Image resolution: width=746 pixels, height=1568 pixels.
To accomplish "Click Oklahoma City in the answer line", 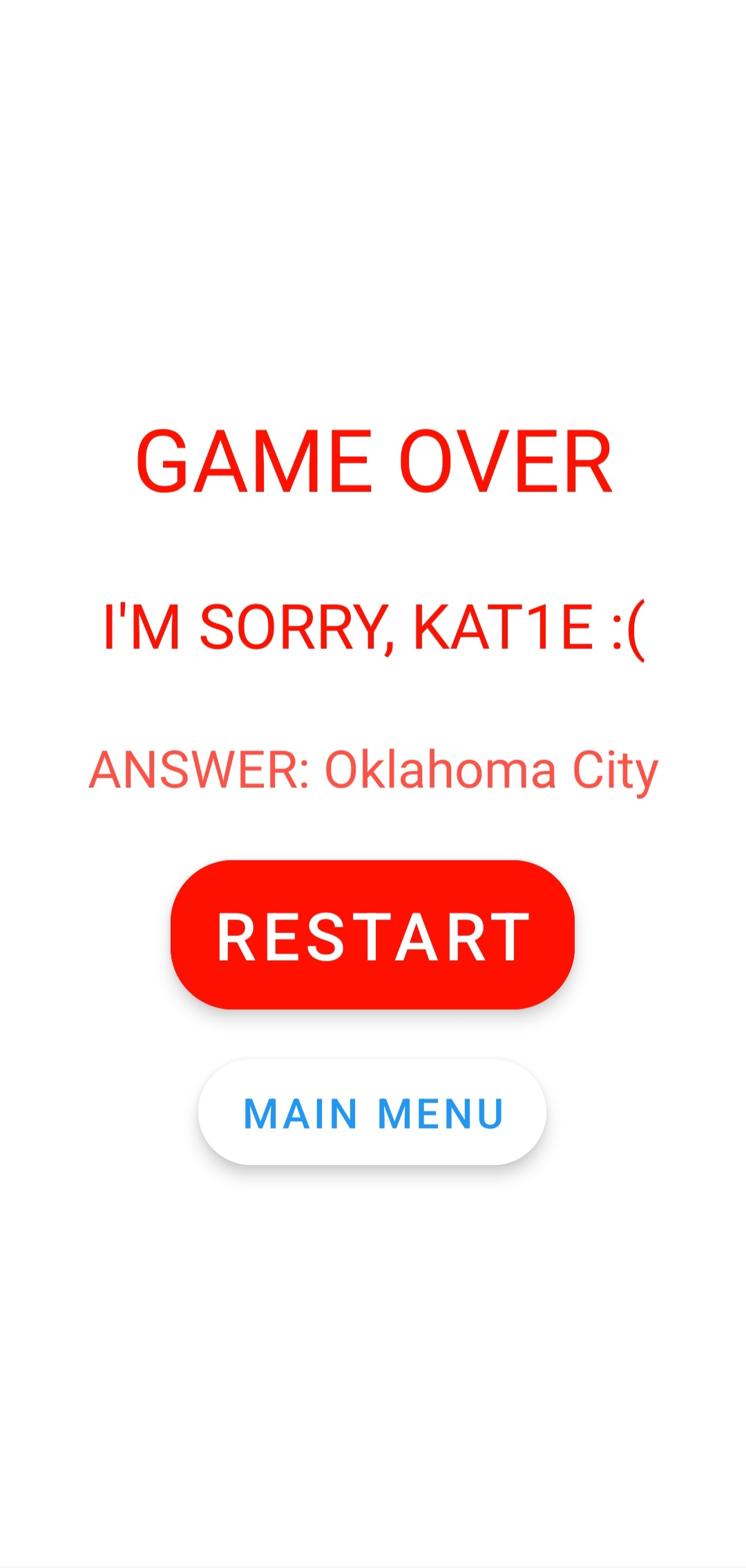I will (x=490, y=769).
